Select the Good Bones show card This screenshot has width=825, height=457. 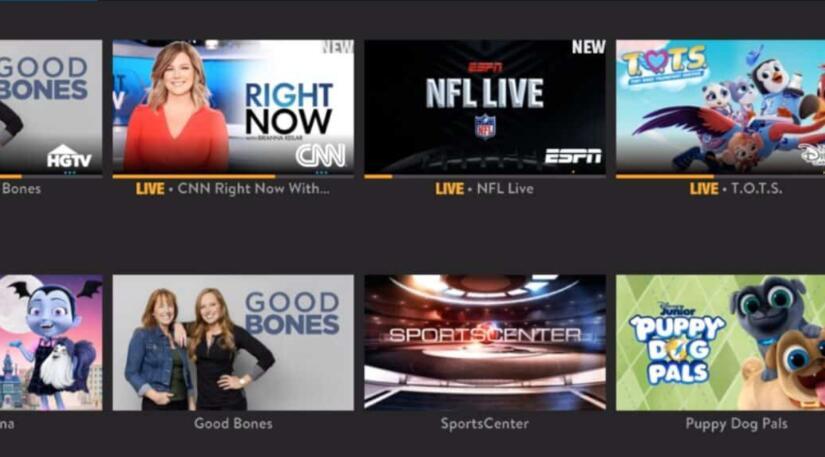(232, 342)
